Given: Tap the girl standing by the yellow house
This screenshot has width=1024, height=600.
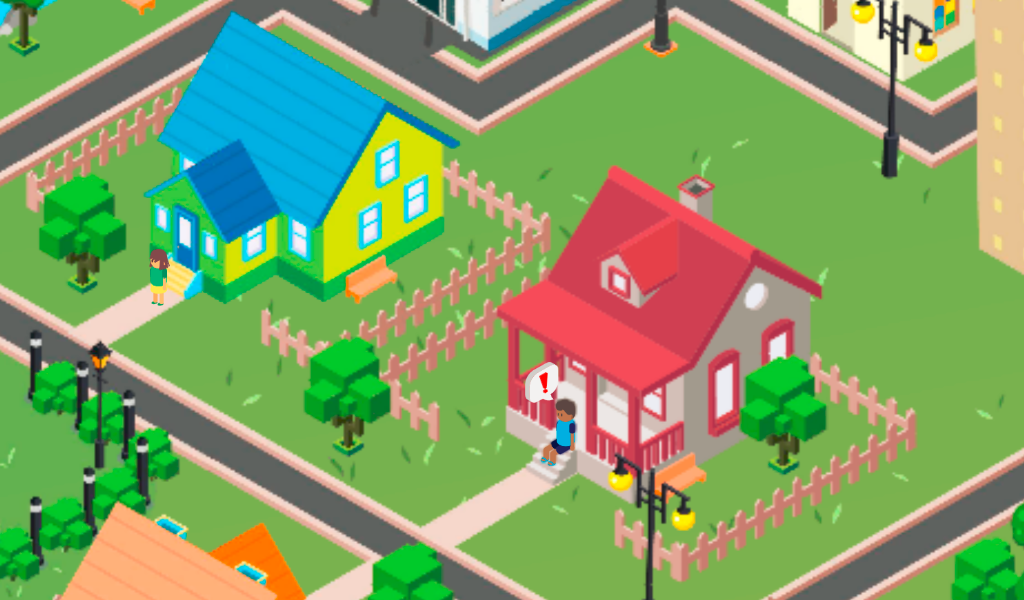Looking at the screenshot, I should coord(158,277).
